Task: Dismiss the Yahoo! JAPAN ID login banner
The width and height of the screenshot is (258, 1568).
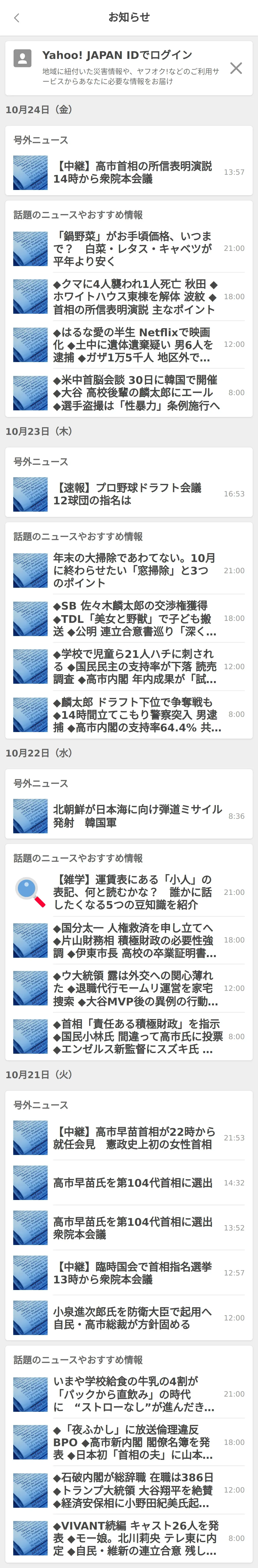Action: 236,68
